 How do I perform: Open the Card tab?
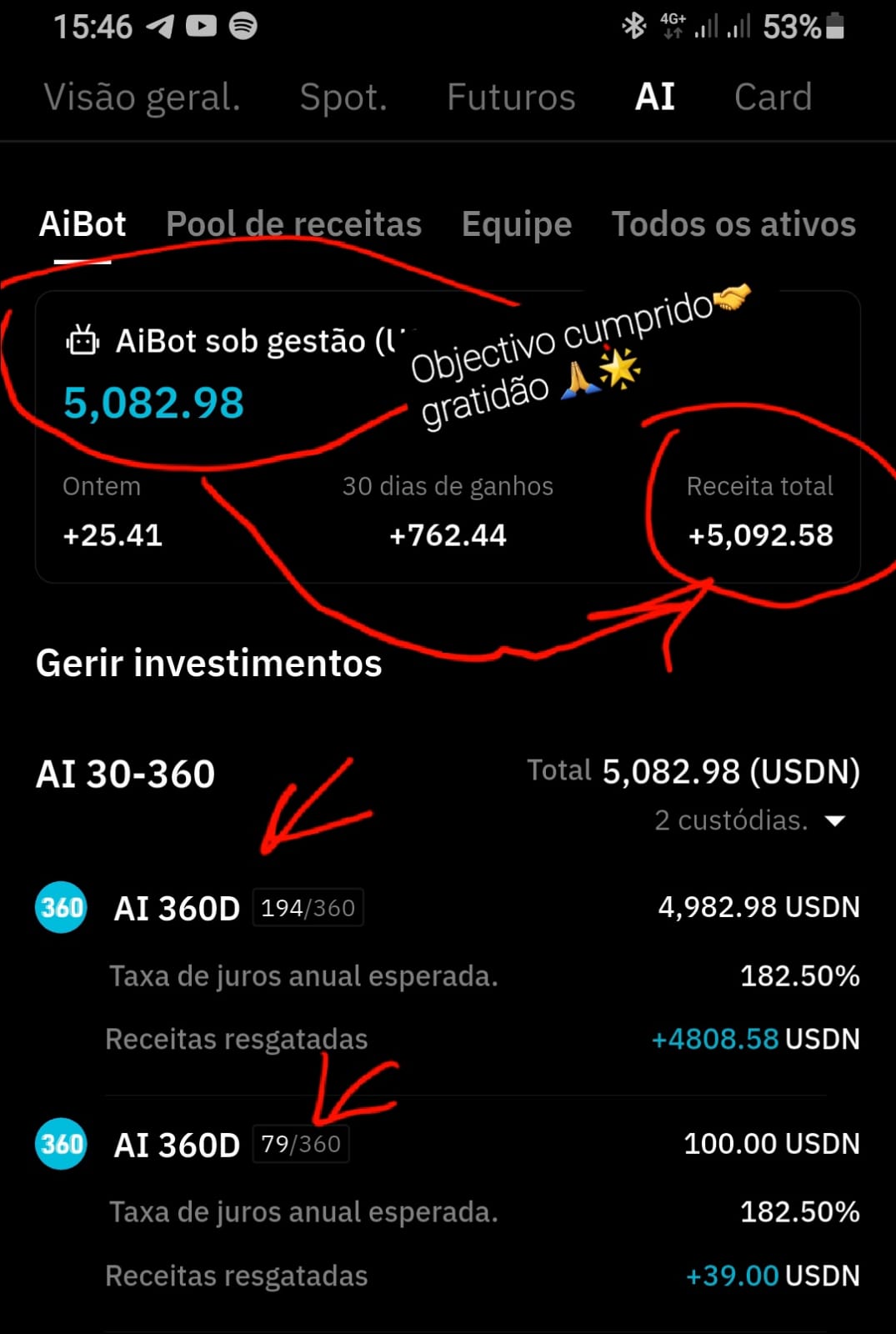(x=773, y=97)
